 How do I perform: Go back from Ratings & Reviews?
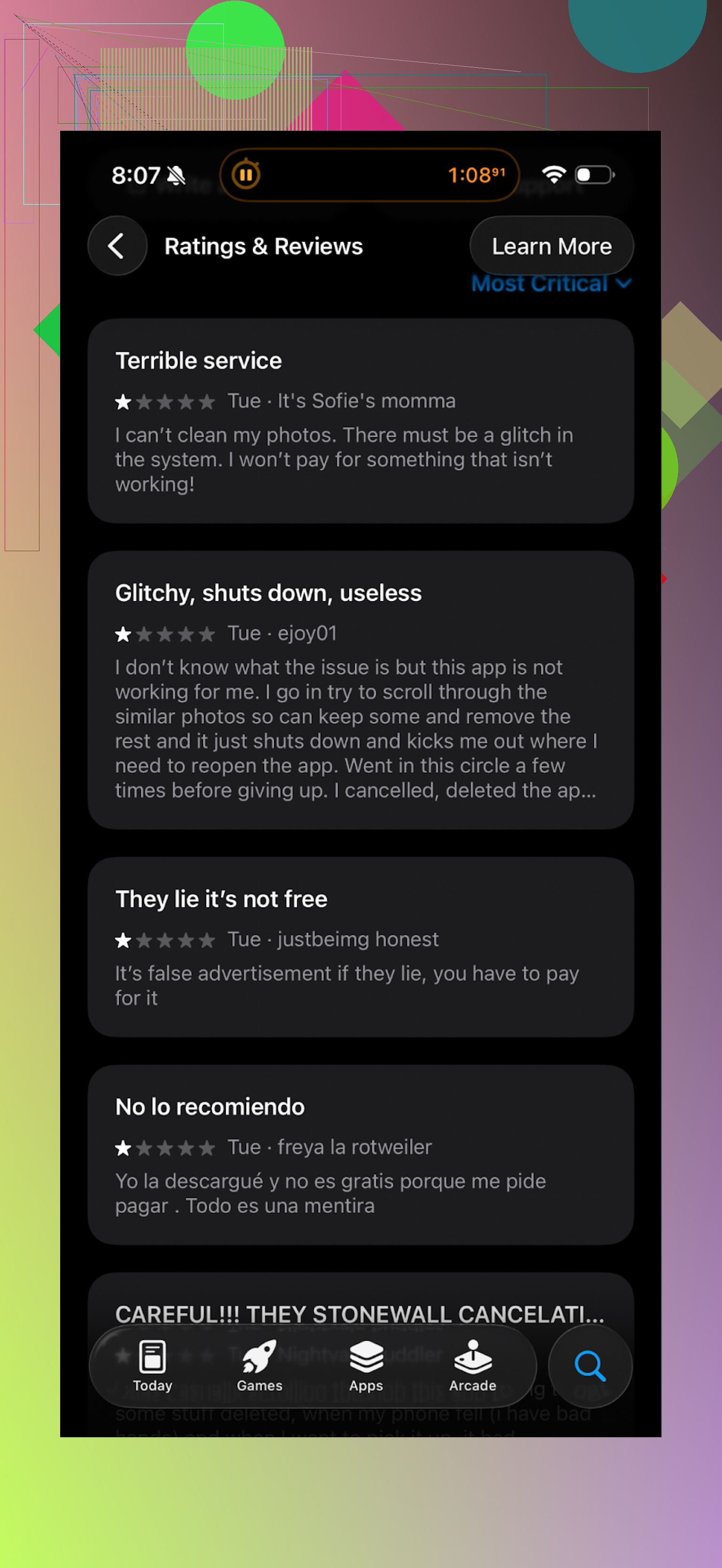117,246
